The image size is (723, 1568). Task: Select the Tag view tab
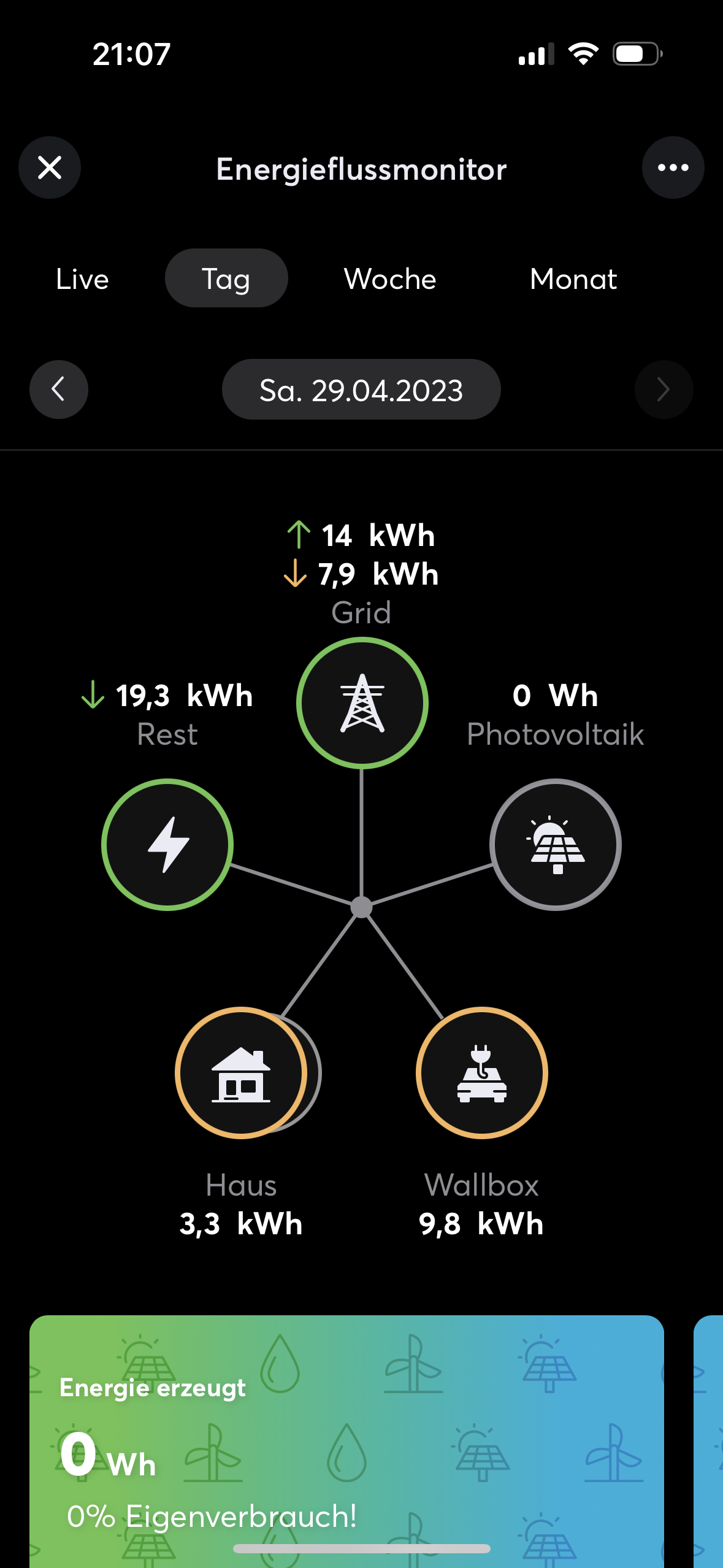pyautogui.click(x=226, y=279)
